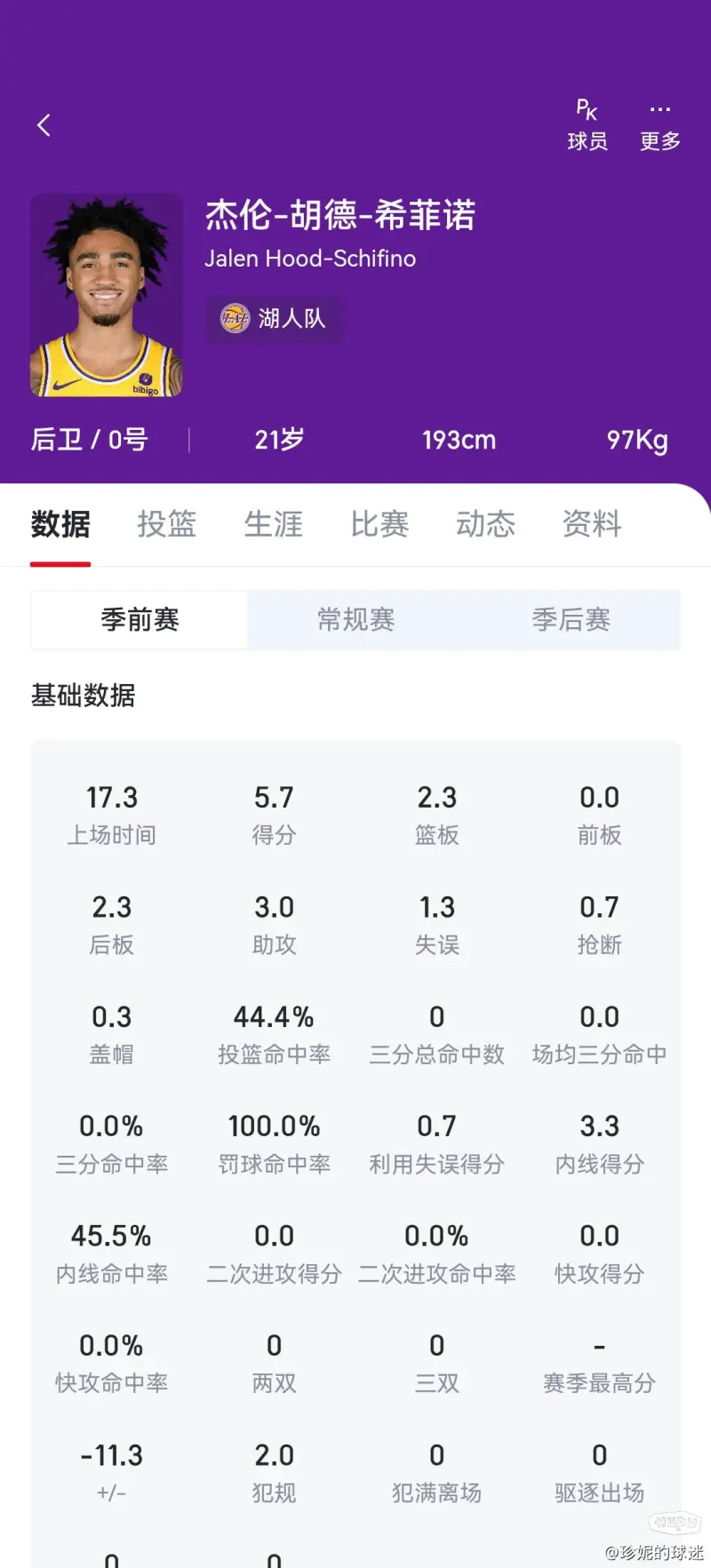Image resolution: width=711 pixels, height=1568 pixels.
Task: Show 季后赛 stats
Action: click(571, 619)
